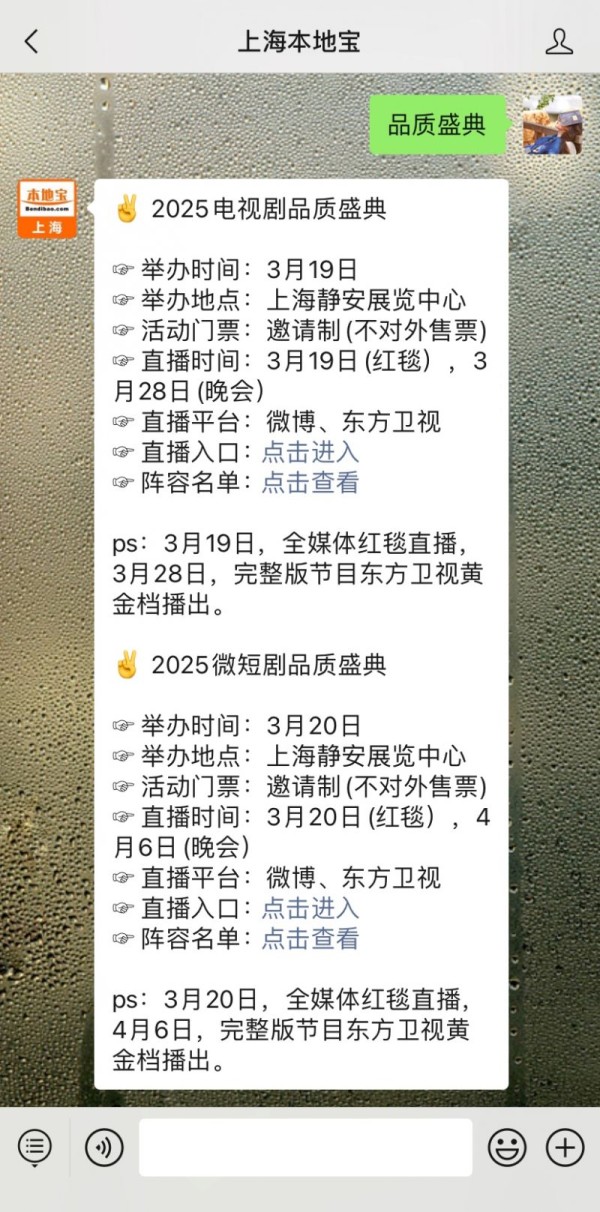The height and width of the screenshot is (1212, 600).
Task: Focus the message text input field
Action: pos(305,1147)
